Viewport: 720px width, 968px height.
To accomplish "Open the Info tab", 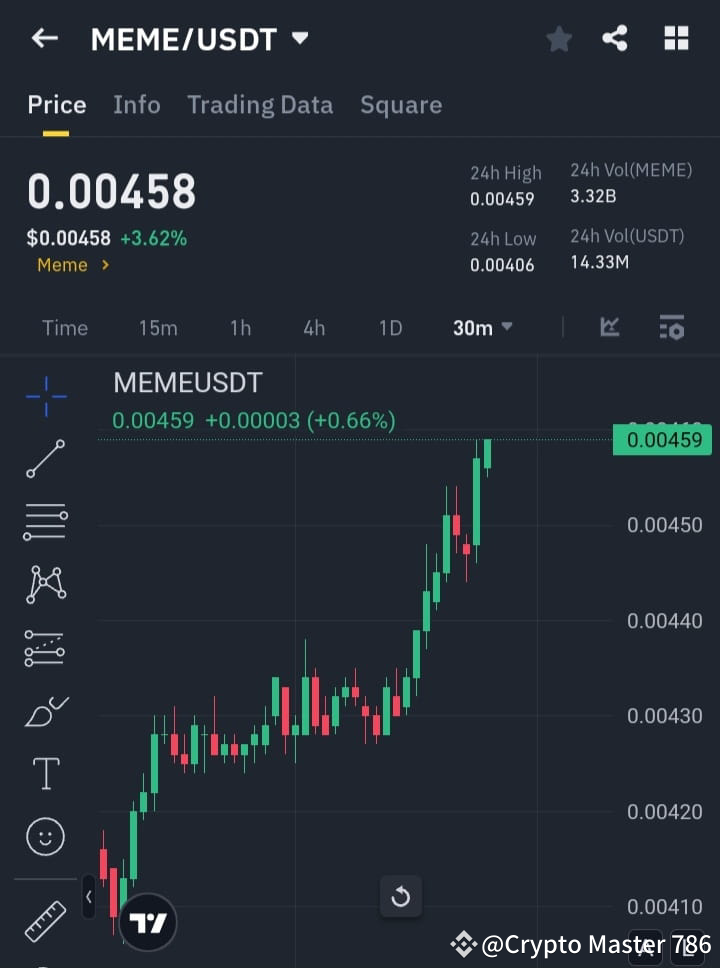I will tap(136, 104).
